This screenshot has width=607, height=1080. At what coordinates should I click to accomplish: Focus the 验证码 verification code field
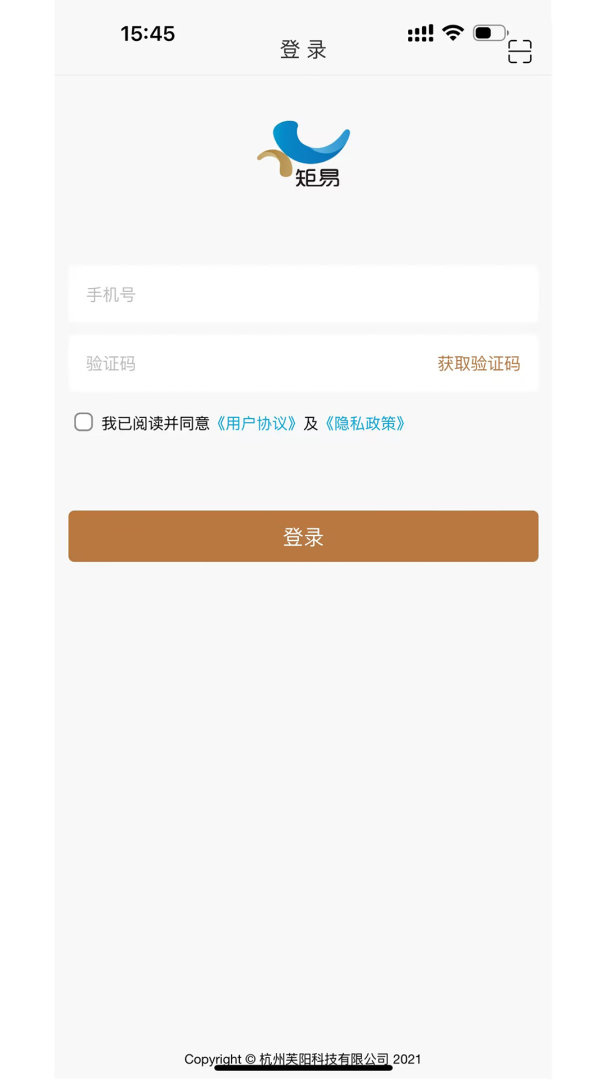[248, 364]
